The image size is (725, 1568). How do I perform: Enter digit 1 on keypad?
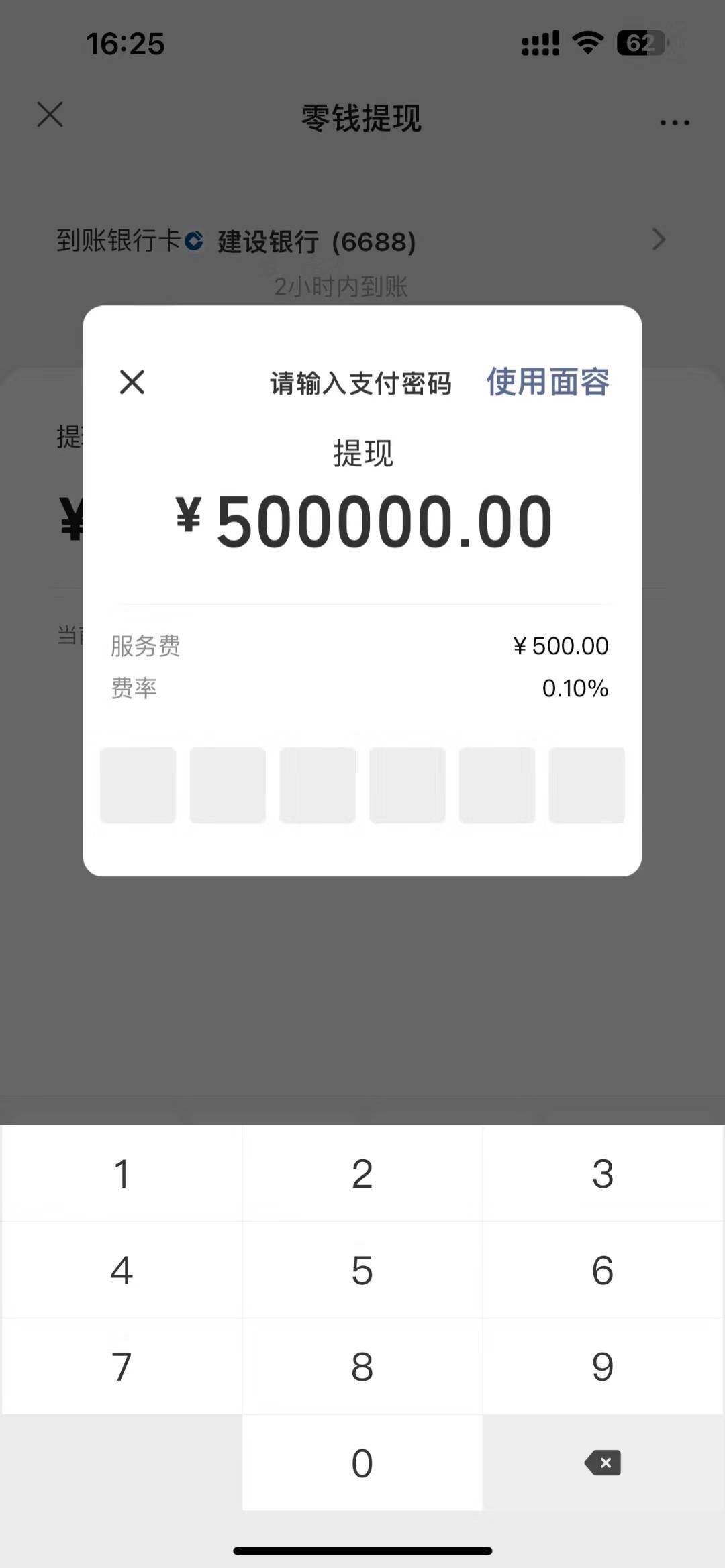point(122,1174)
